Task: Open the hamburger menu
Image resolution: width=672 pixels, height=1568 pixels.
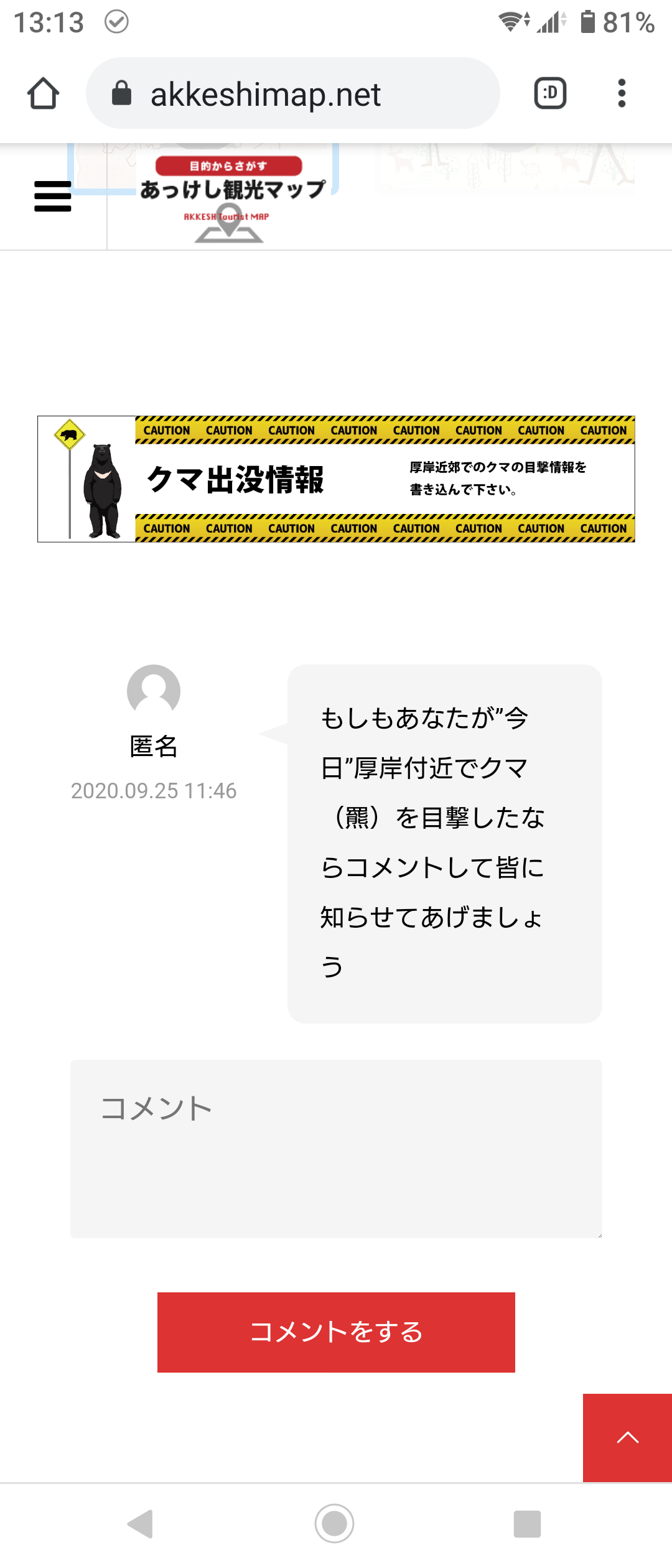Action: (x=53, y=197)
